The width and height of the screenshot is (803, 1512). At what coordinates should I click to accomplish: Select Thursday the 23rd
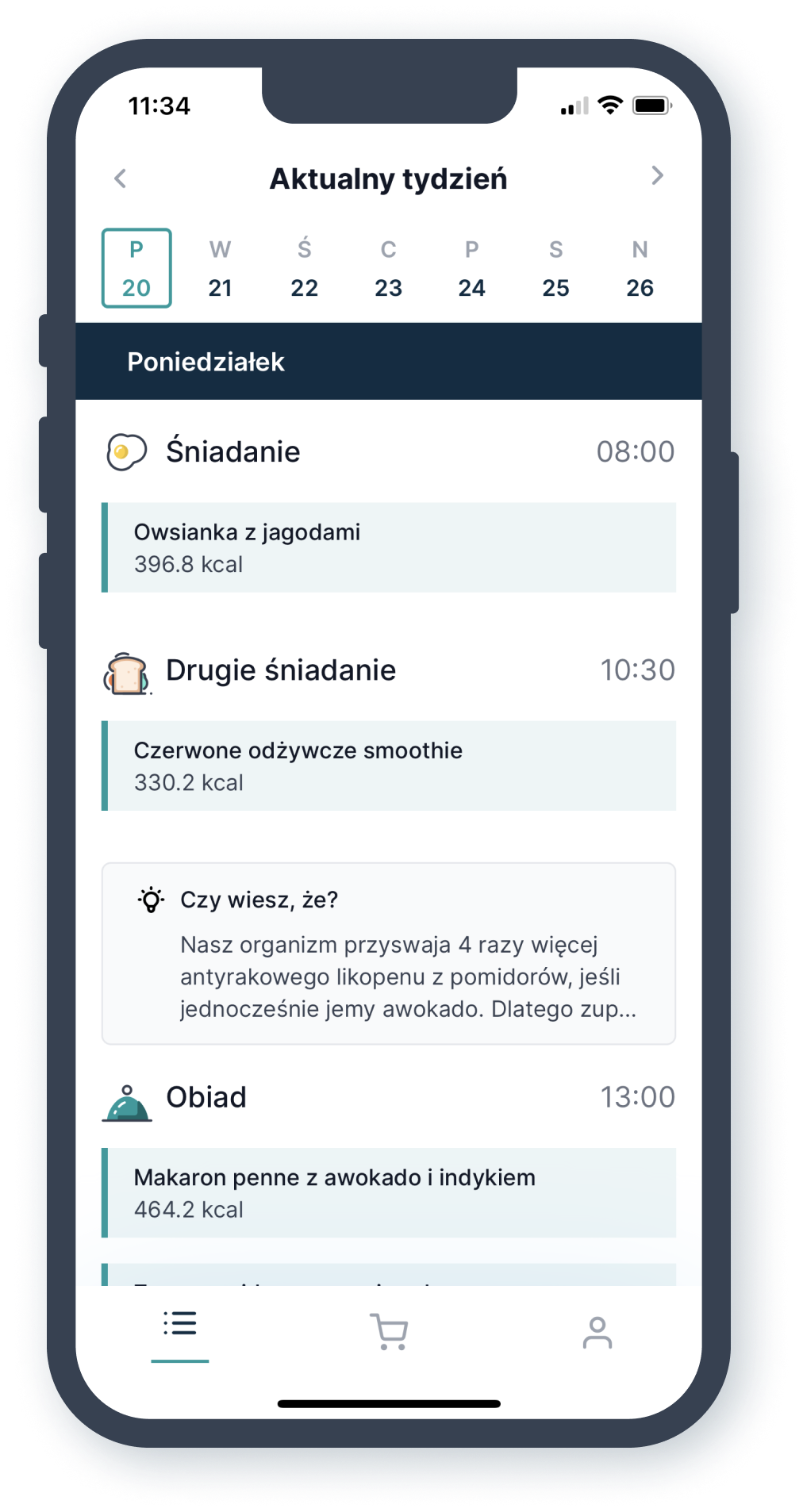388,268
